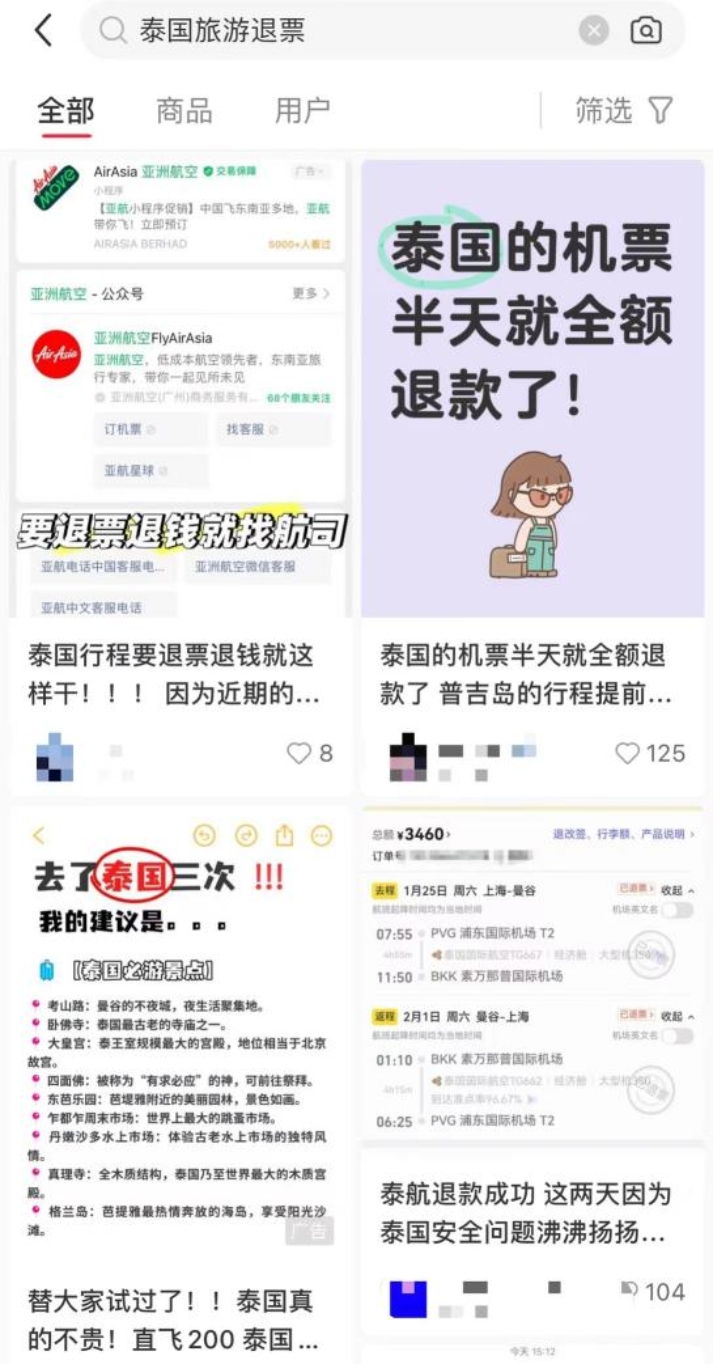Tap the search box showing 泰国旅游退票
713x1364 pixels.
[x=340, y=31]
